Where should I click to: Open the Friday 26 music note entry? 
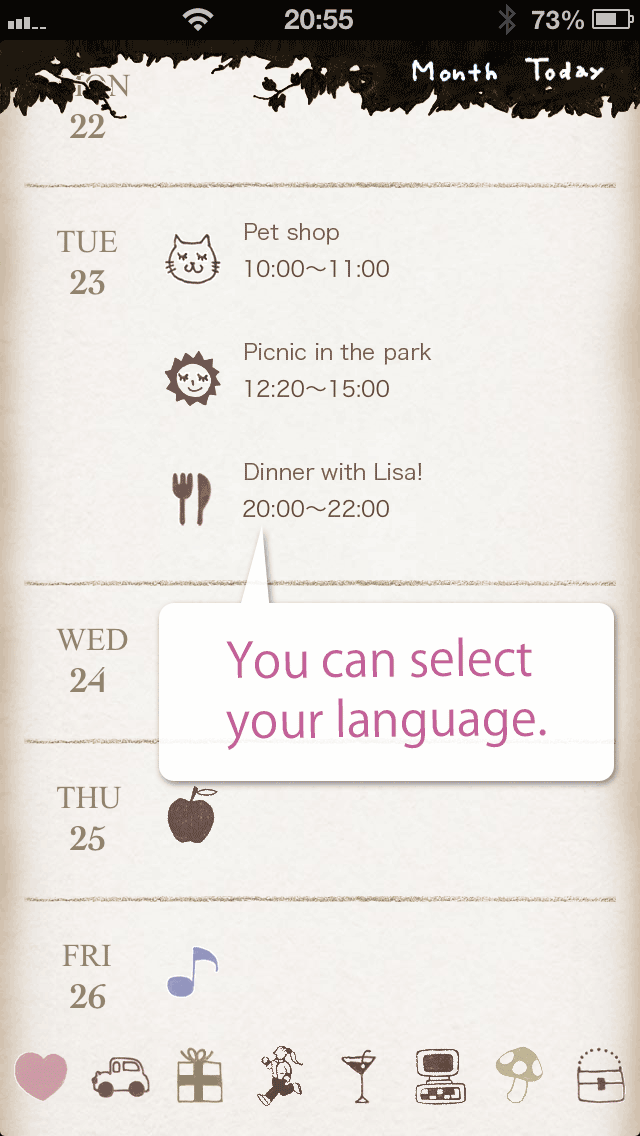point(192,972)
